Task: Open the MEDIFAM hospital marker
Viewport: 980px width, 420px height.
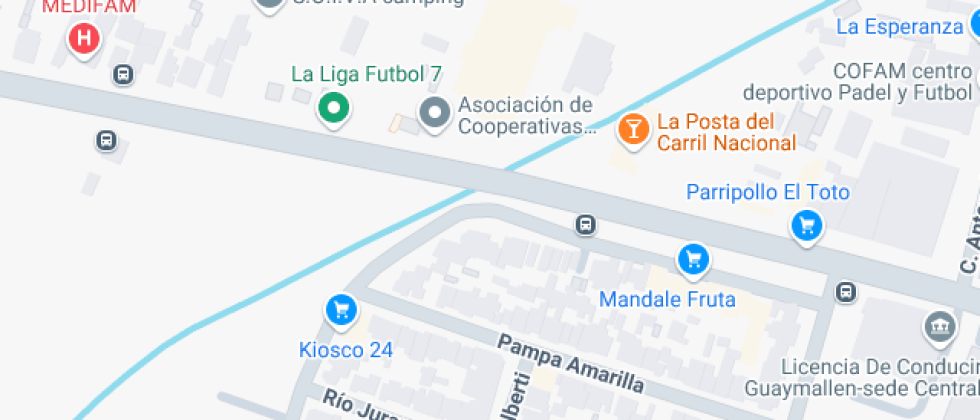Action: (x=85, y=39)
